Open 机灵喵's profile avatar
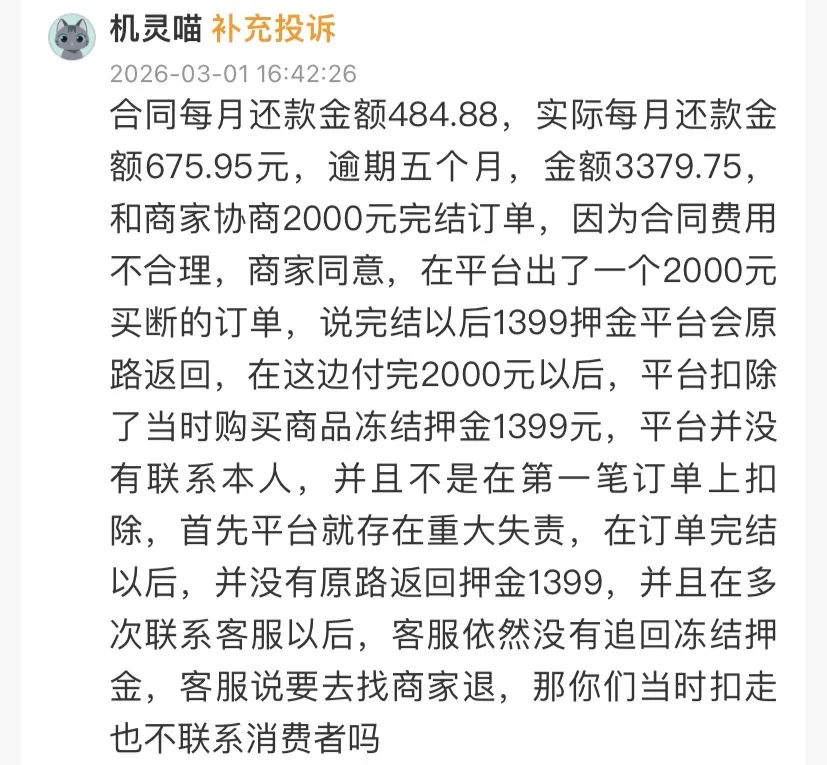 pyautogui.click(x=73, y=37)
